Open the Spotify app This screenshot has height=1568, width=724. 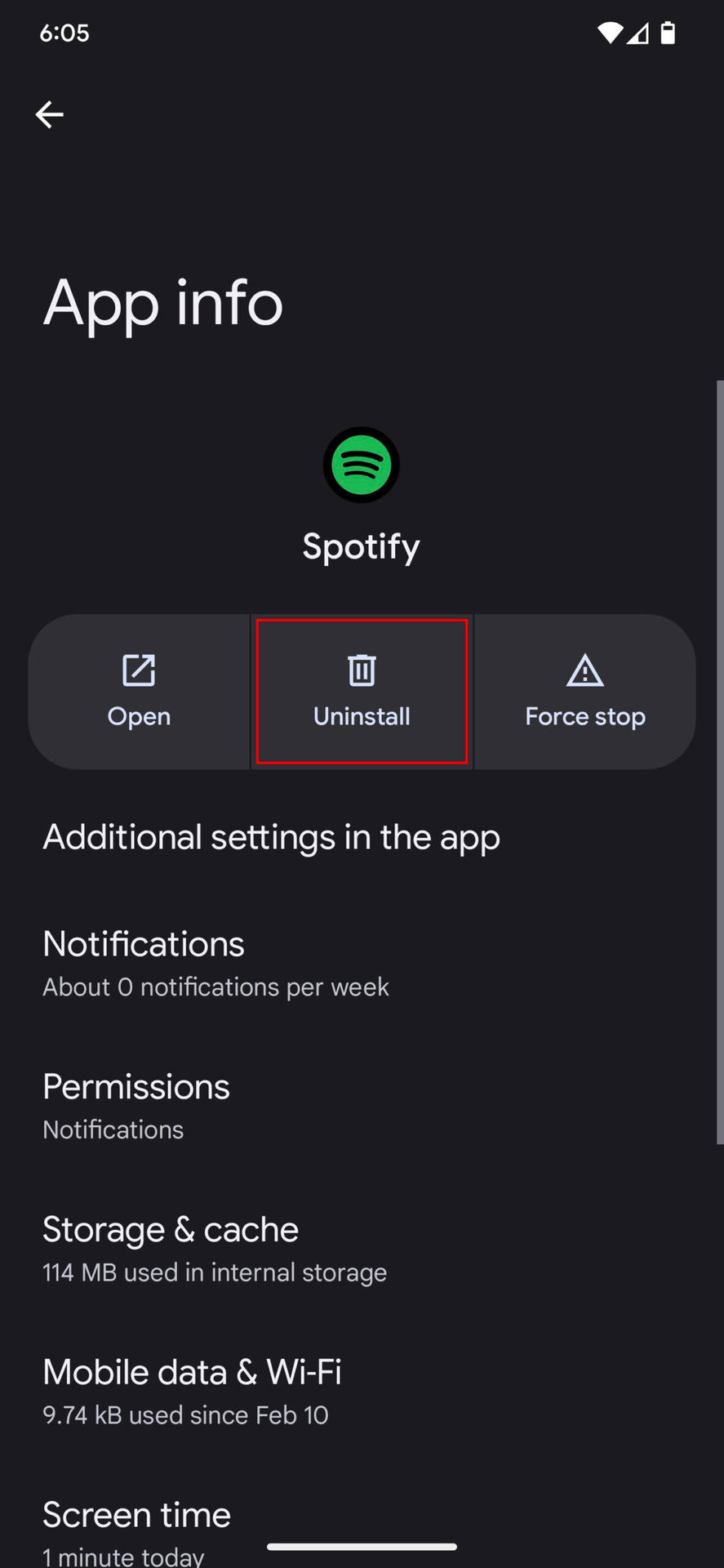click(139, 692)
